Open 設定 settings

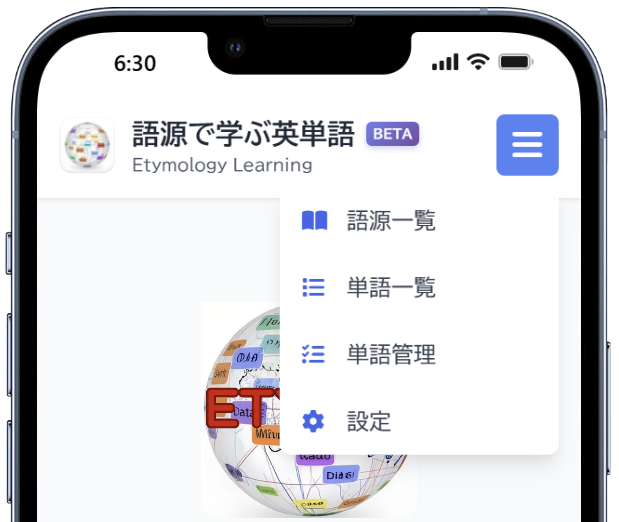368,421
